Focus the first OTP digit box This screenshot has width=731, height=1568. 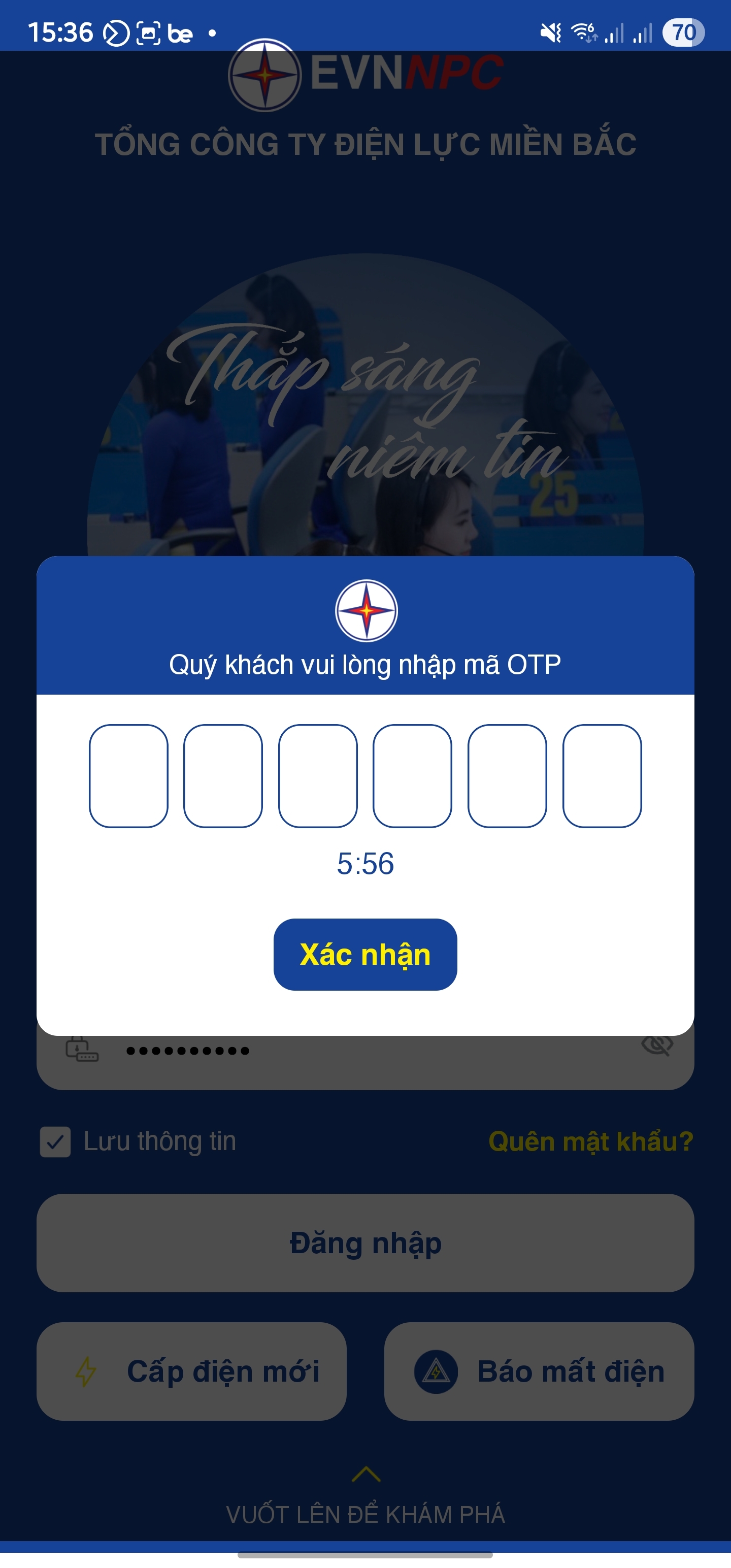(128, 775)
